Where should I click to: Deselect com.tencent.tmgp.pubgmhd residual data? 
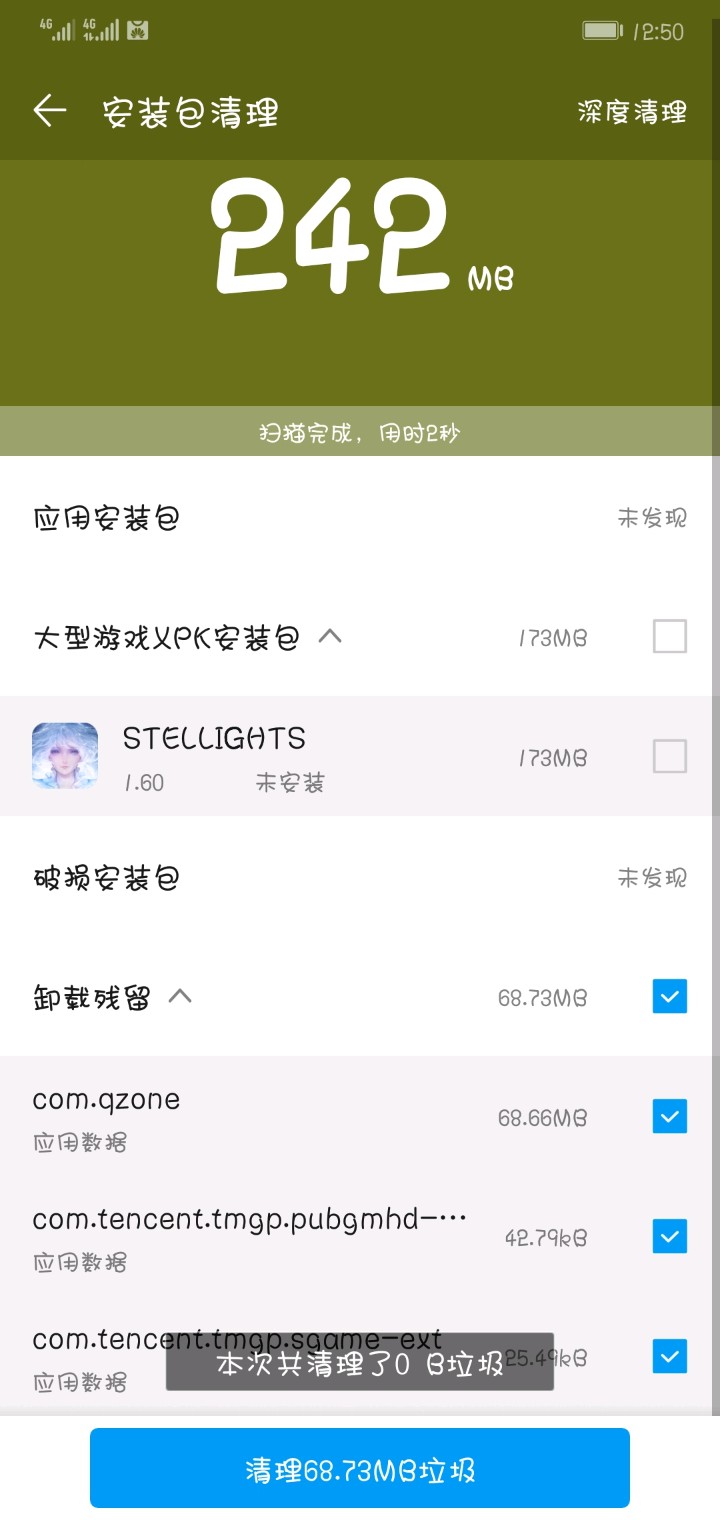point(669,1237)
